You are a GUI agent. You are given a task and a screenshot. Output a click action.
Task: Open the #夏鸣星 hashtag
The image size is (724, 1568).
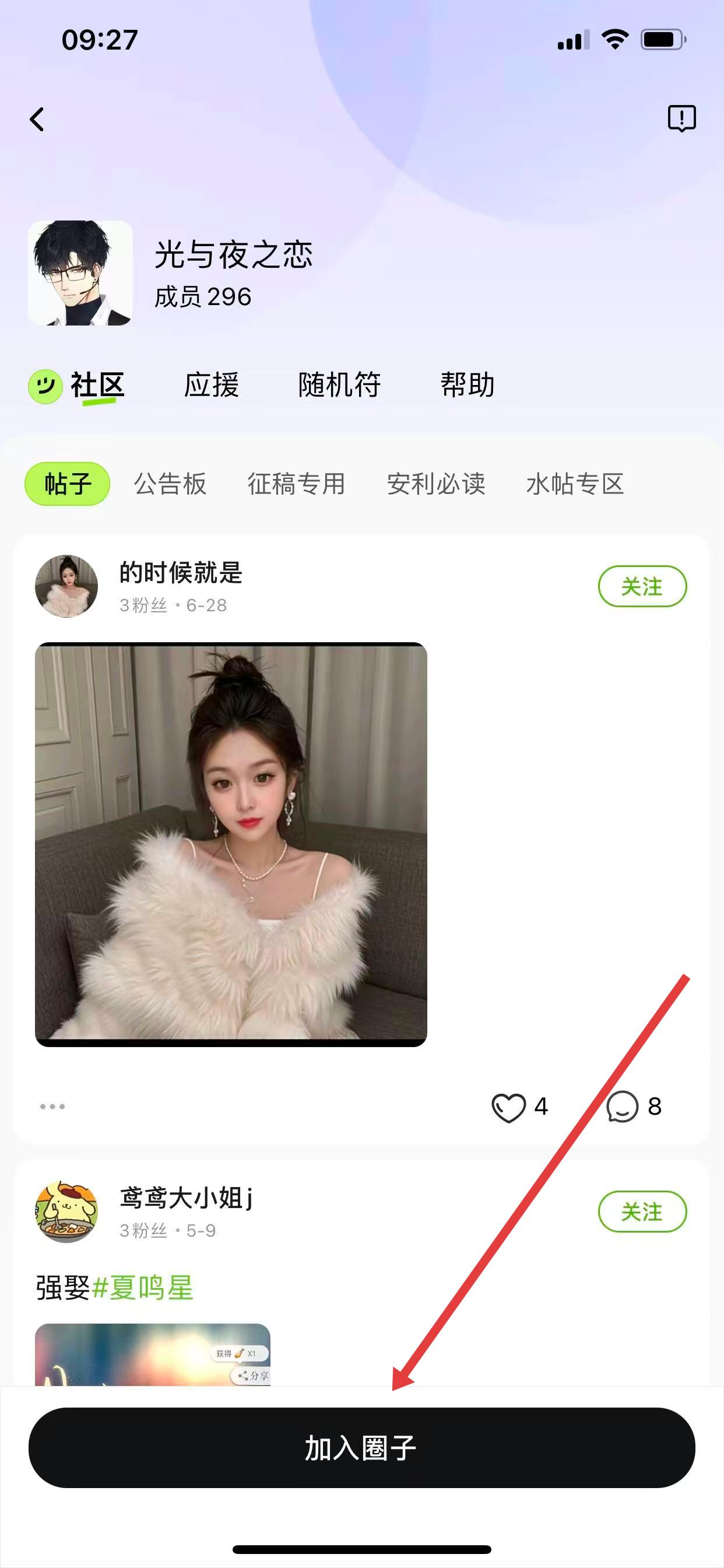tap(142, 1288)
